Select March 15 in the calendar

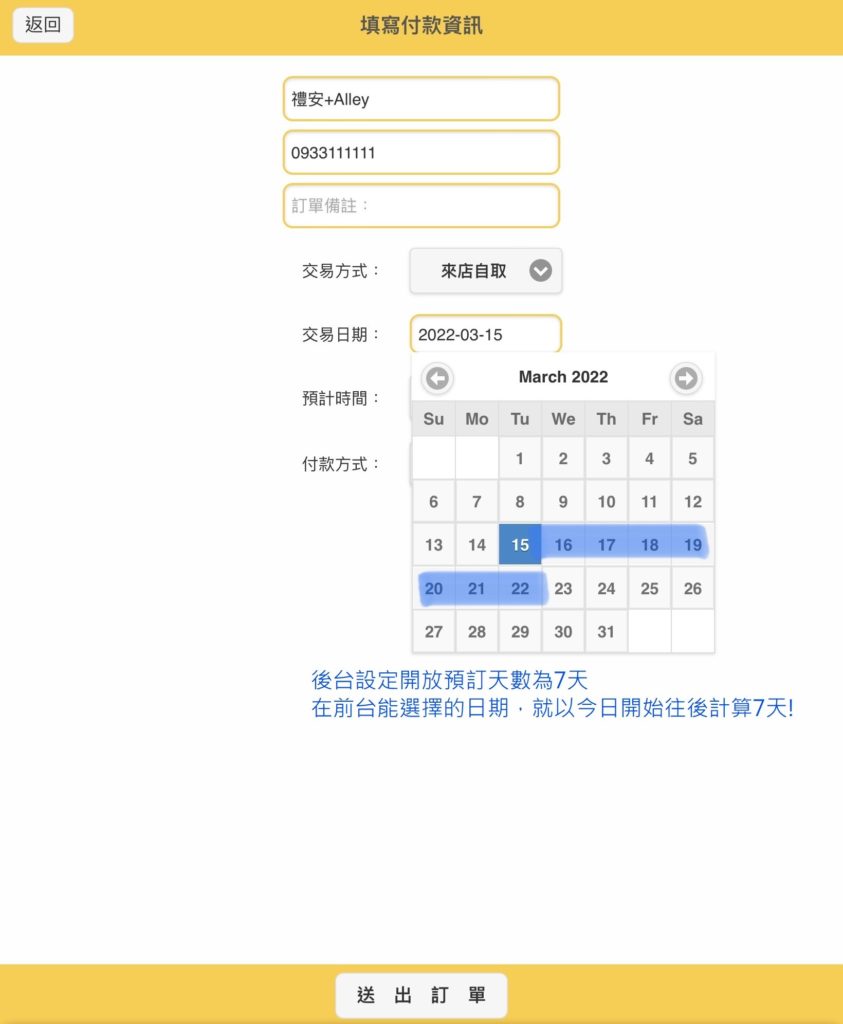(520, 545)
